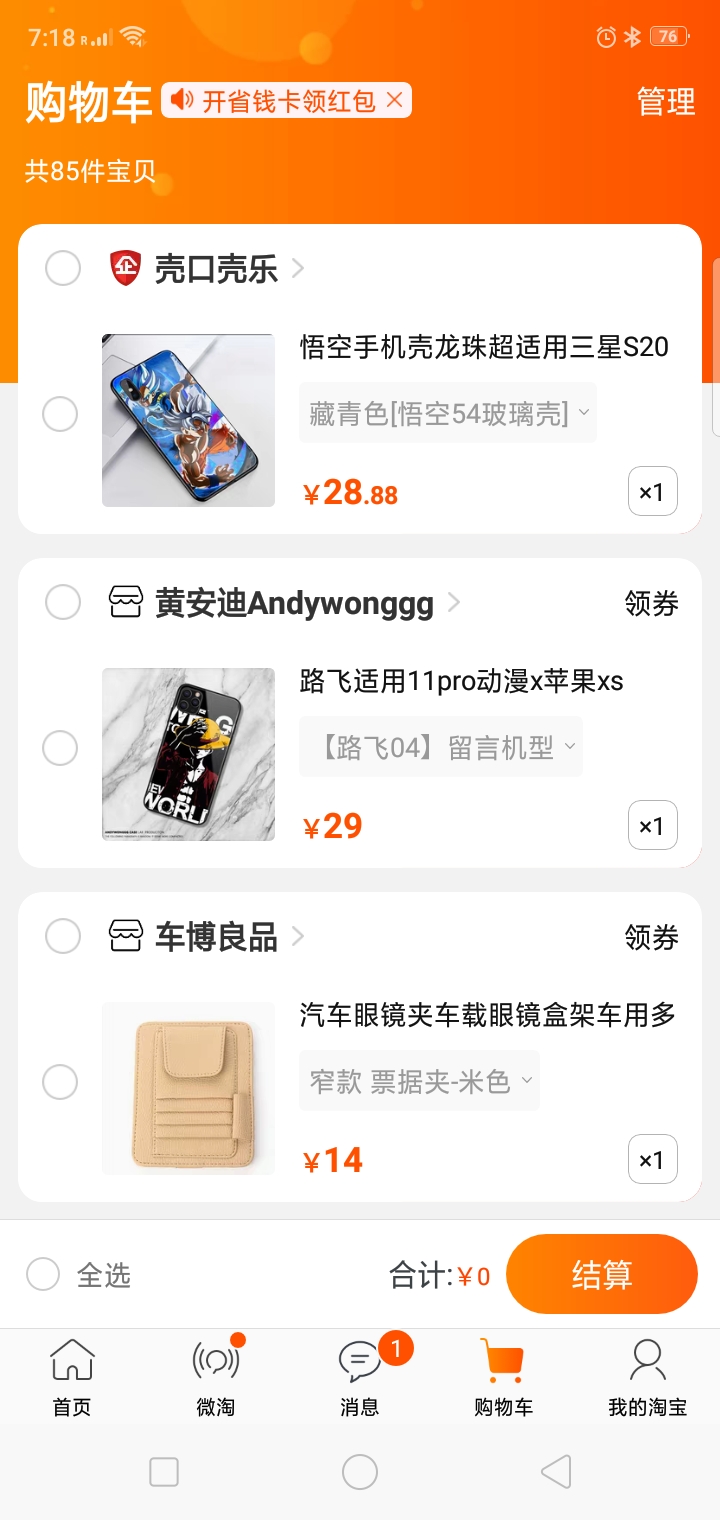This screenshot has height=1520, width=720.
Task: Tap 结算 to checkout
Action: click(x=603, y=1273)
